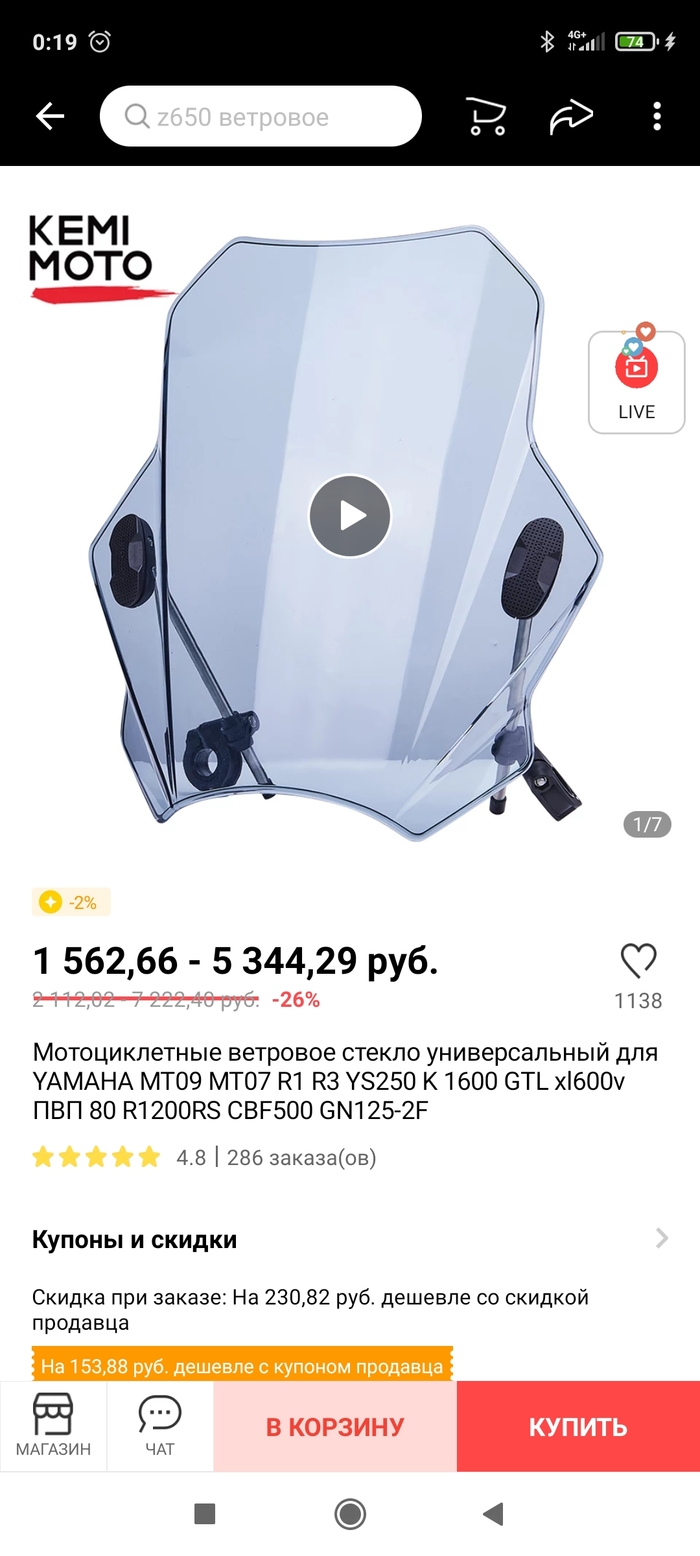
Task: Open the search box with z650 ветровое
Action: [x=260, y=117]
